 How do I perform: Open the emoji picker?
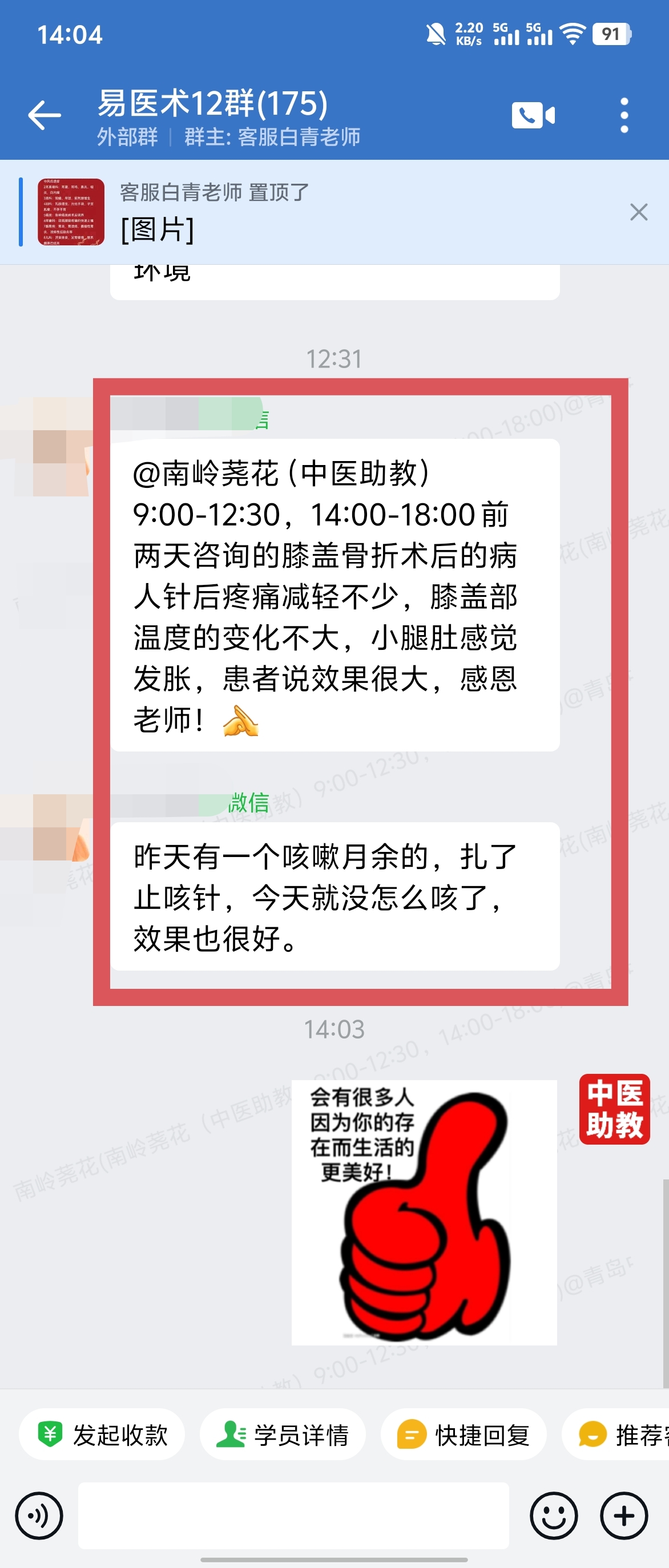click(x=553, y=1515)
